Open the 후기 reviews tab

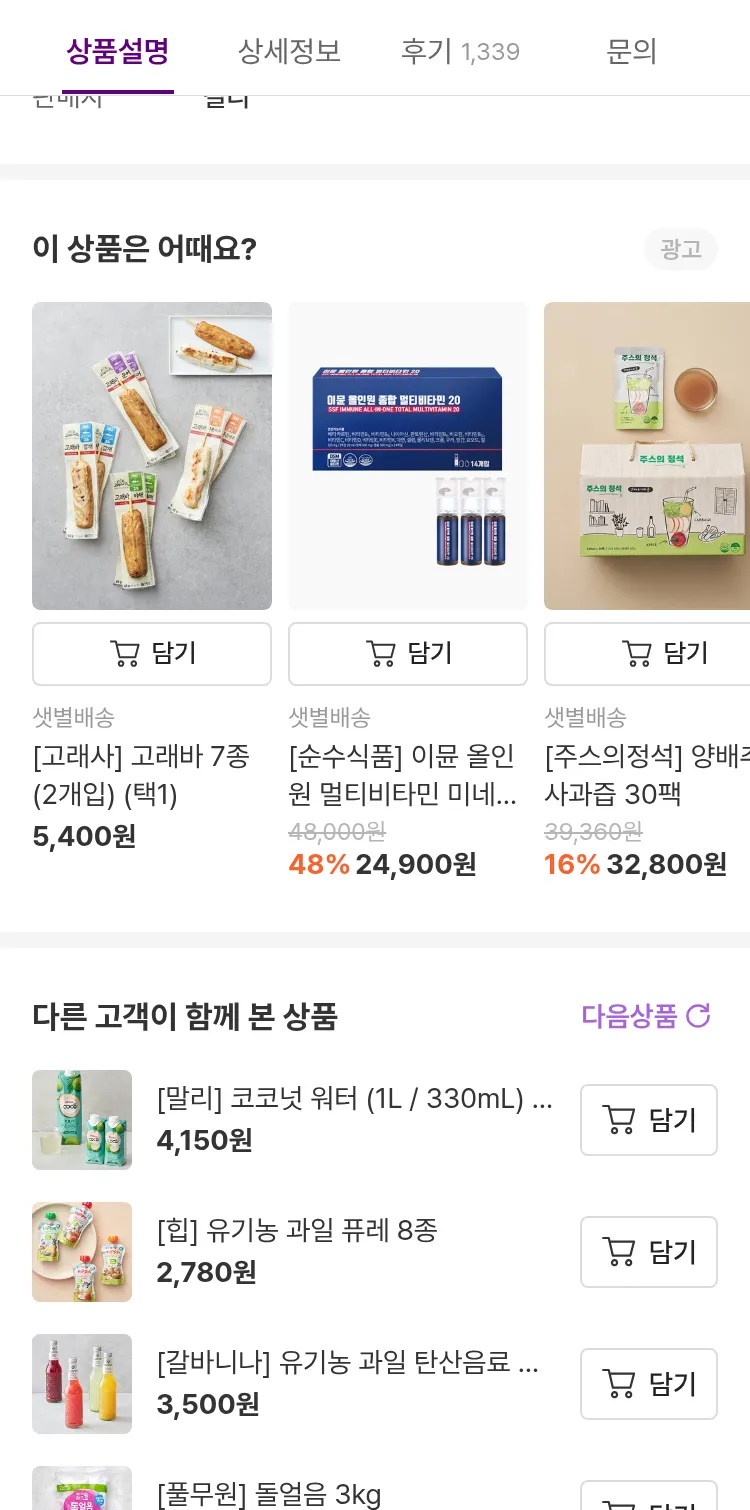pos(460,51)
